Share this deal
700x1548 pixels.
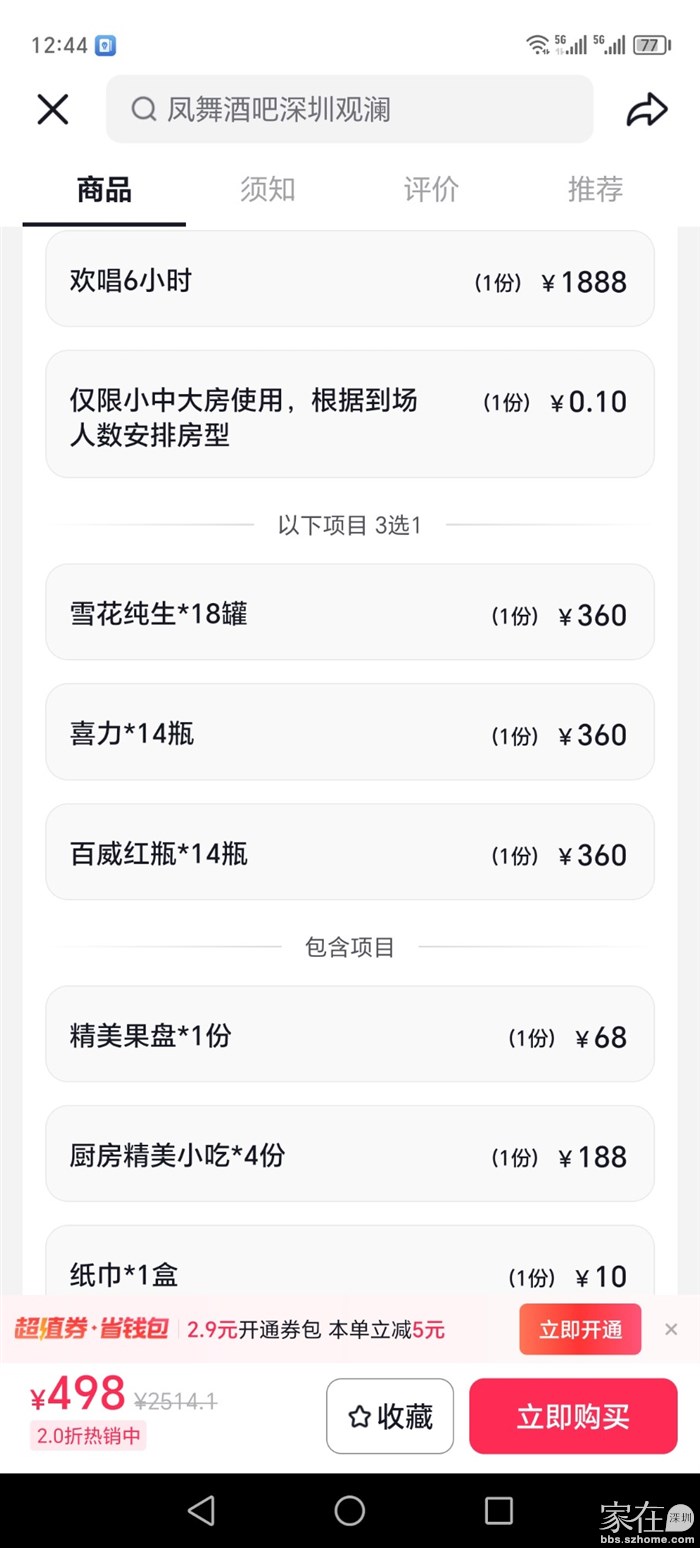pos(646,109)
